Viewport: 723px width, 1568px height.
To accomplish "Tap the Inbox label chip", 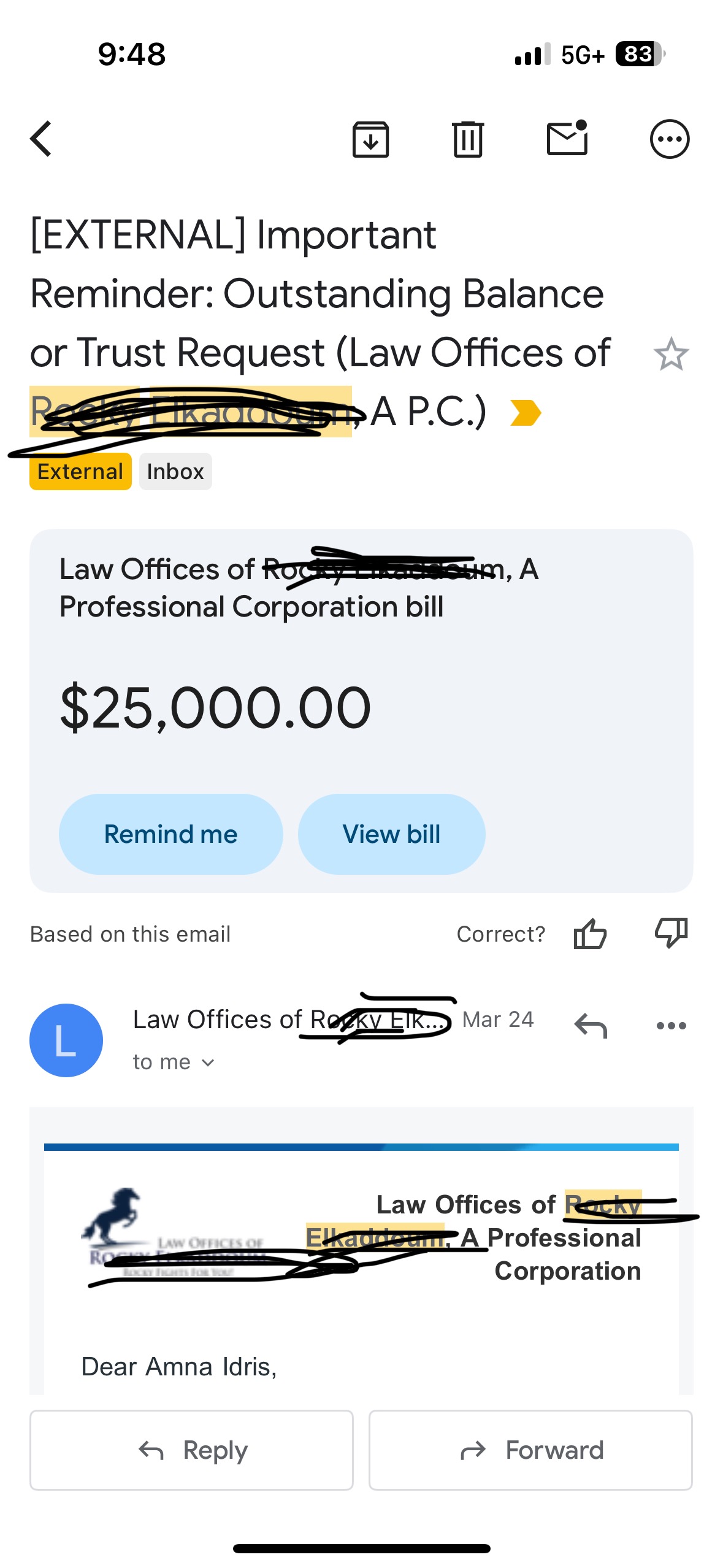I will click(x=175, y=472).
